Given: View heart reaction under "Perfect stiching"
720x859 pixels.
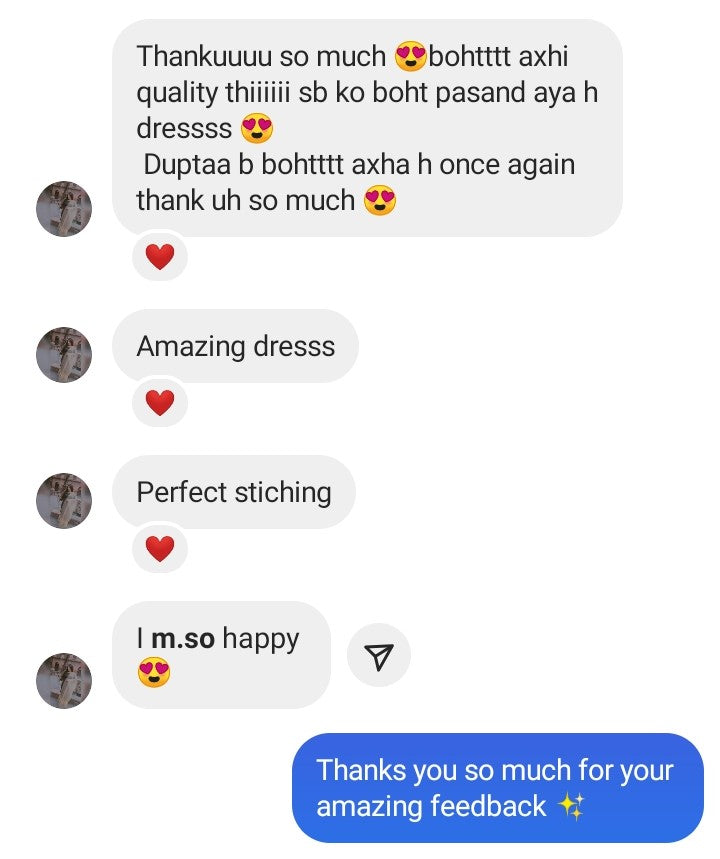Looking at the screenshot, I should pos(160,549).
